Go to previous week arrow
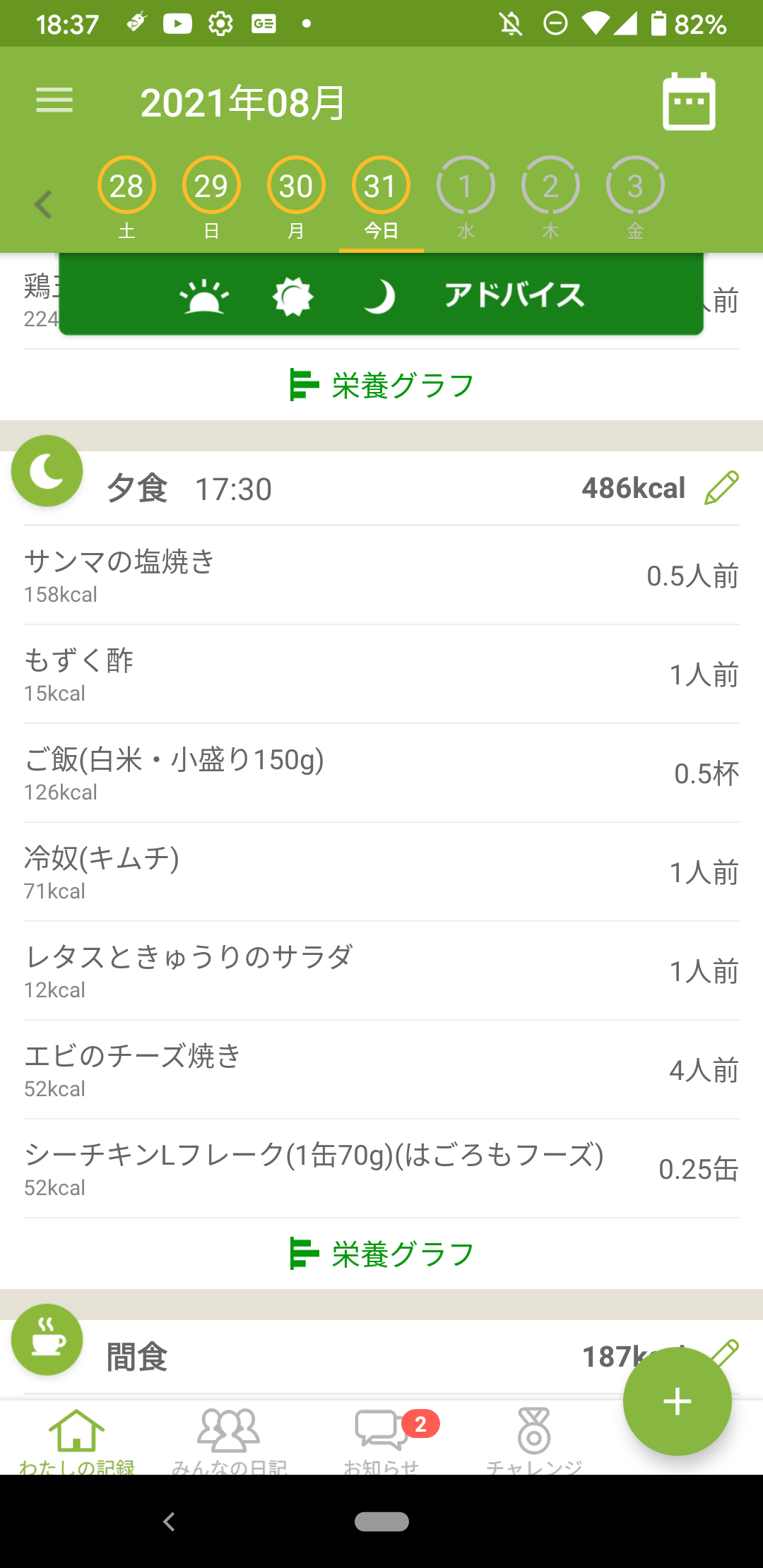Viewport: 763px width, 1568px height. pos(44,205)
